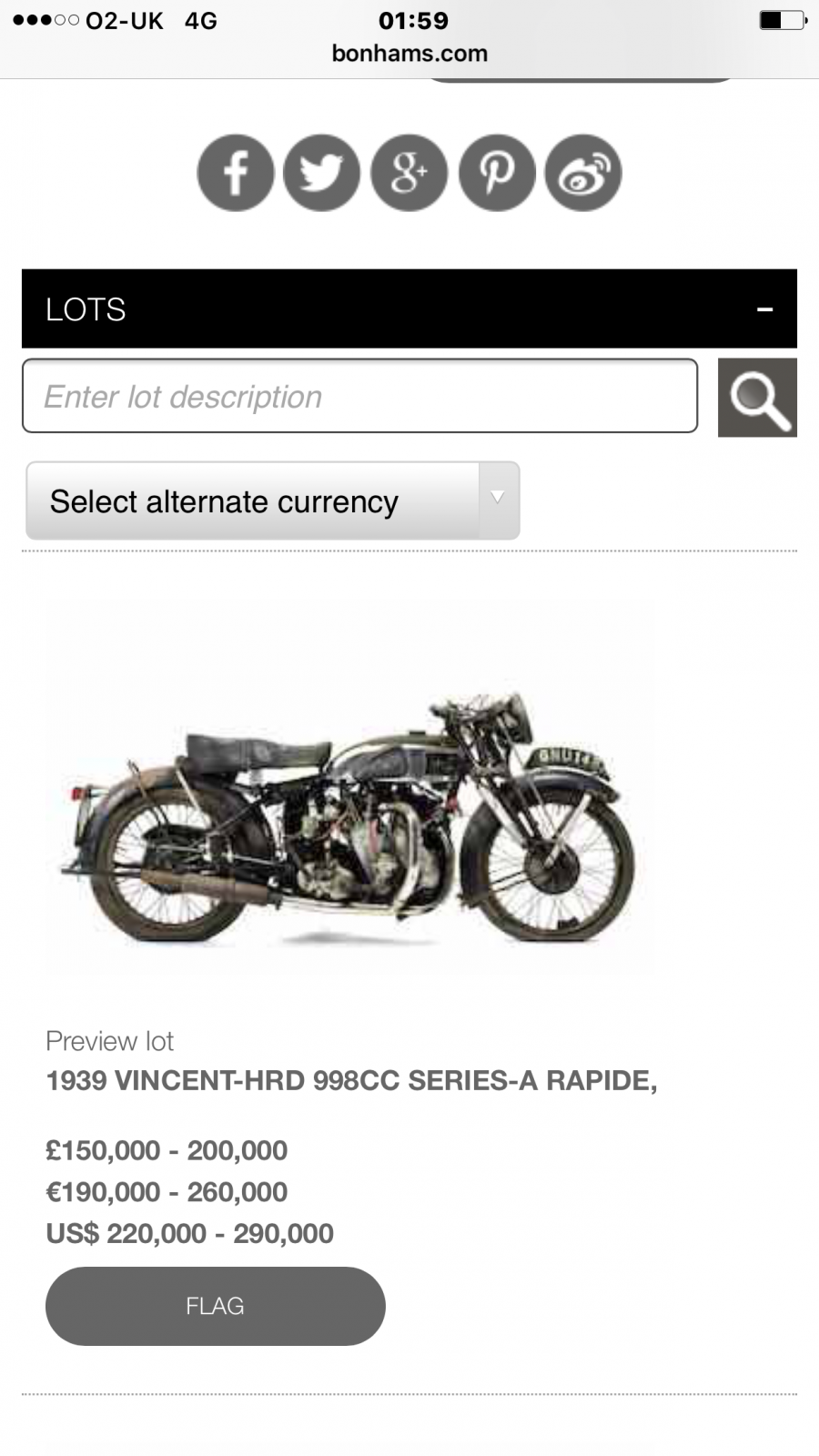Pin this page on Pinterest
The height and width of the screenshot is (1456, 819).
pyautogui.click(x=497, y=173)
